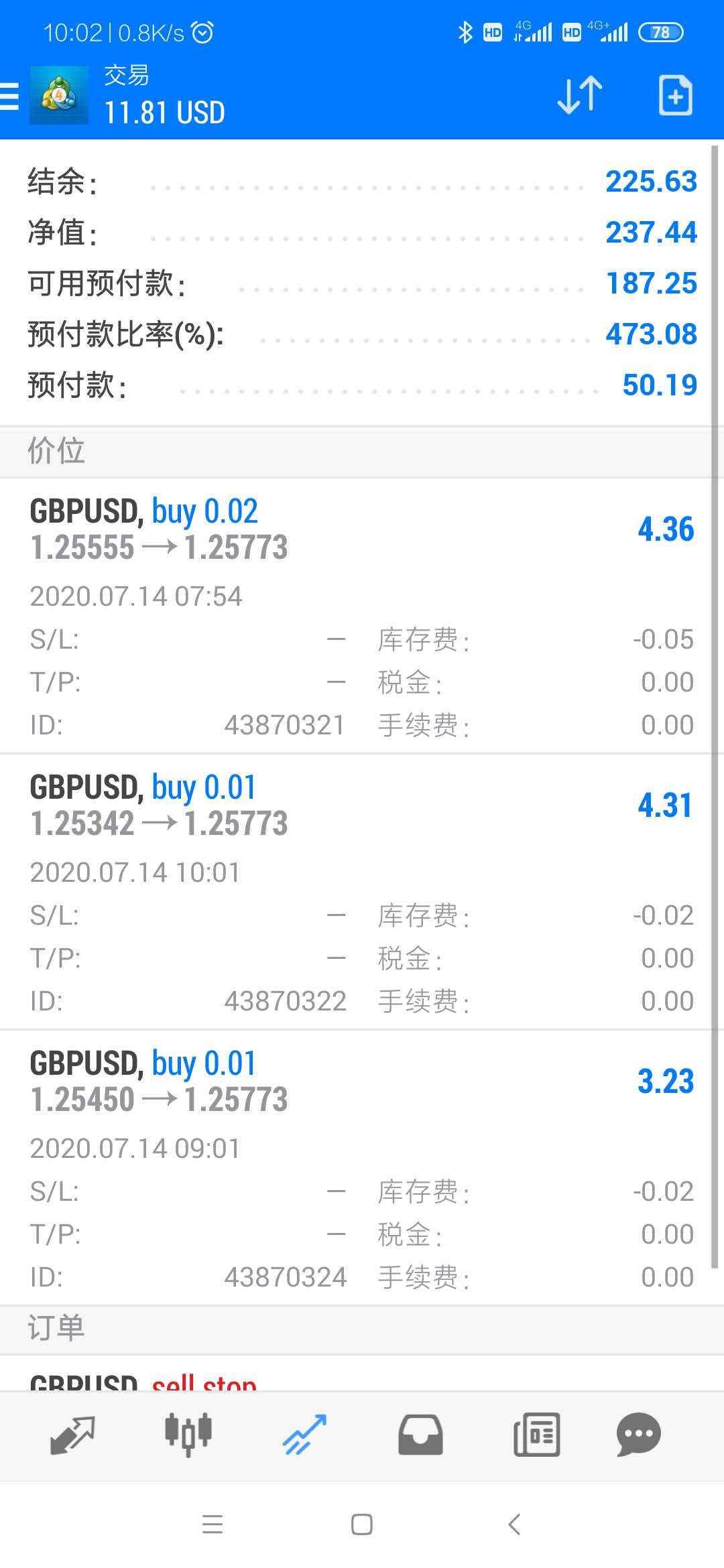Open the News tab
Viewport: 724px width, 1568px height.
pos(536,1435)
